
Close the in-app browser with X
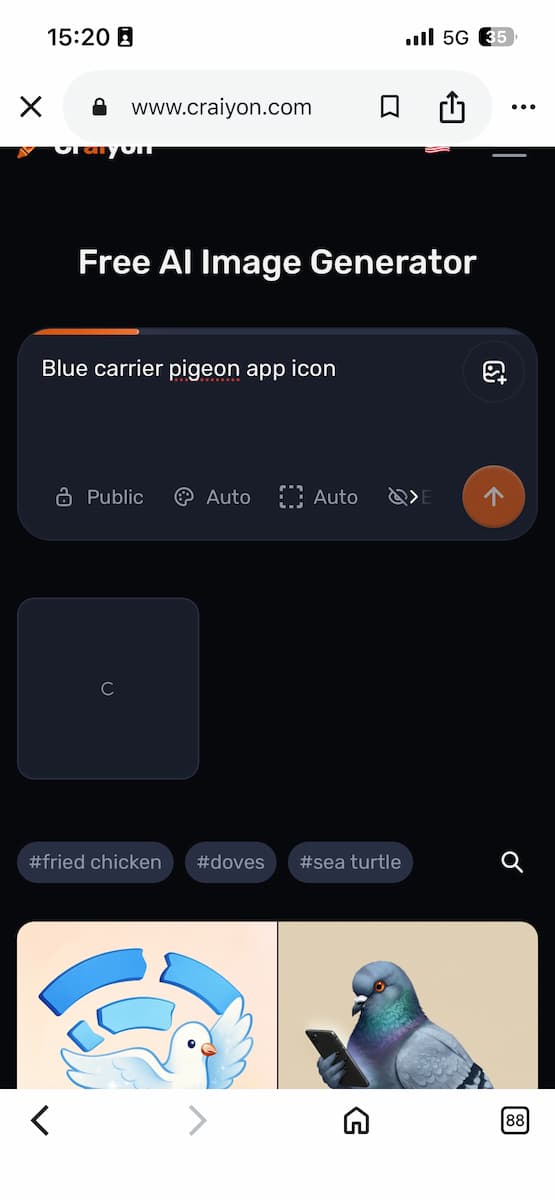(x=31, y=107)
